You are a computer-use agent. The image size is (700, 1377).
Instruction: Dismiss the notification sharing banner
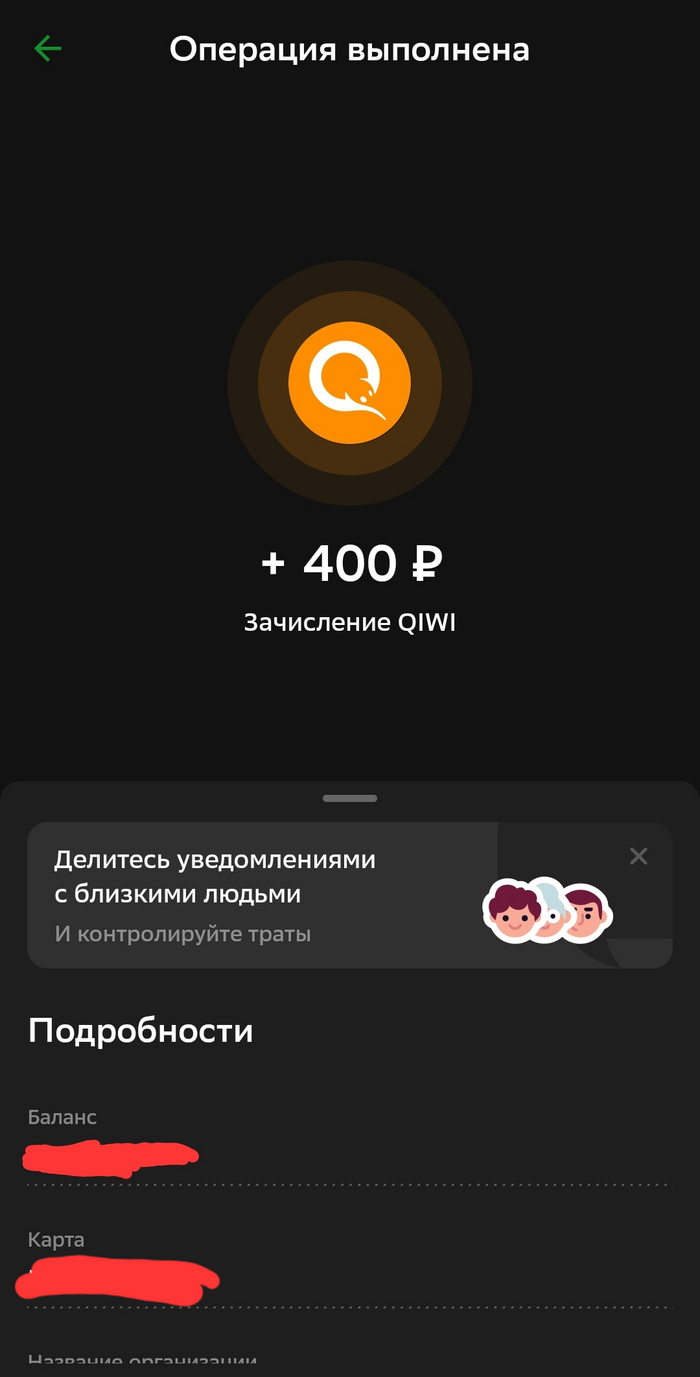638,856
